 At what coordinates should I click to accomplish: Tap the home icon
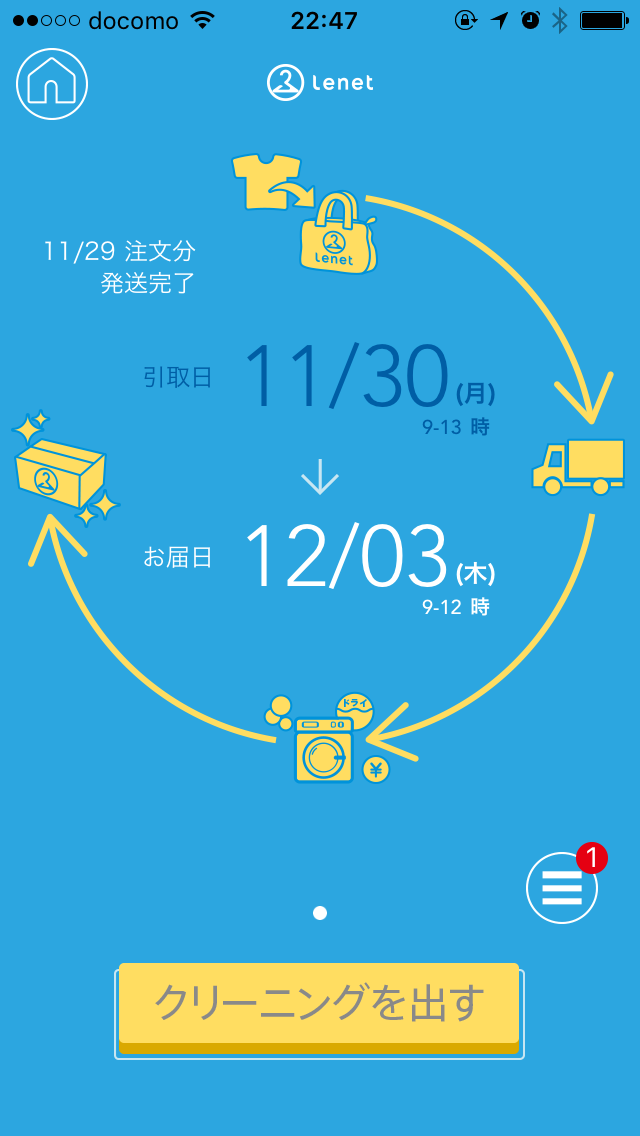pyautogui.click(x=52, y=83)
